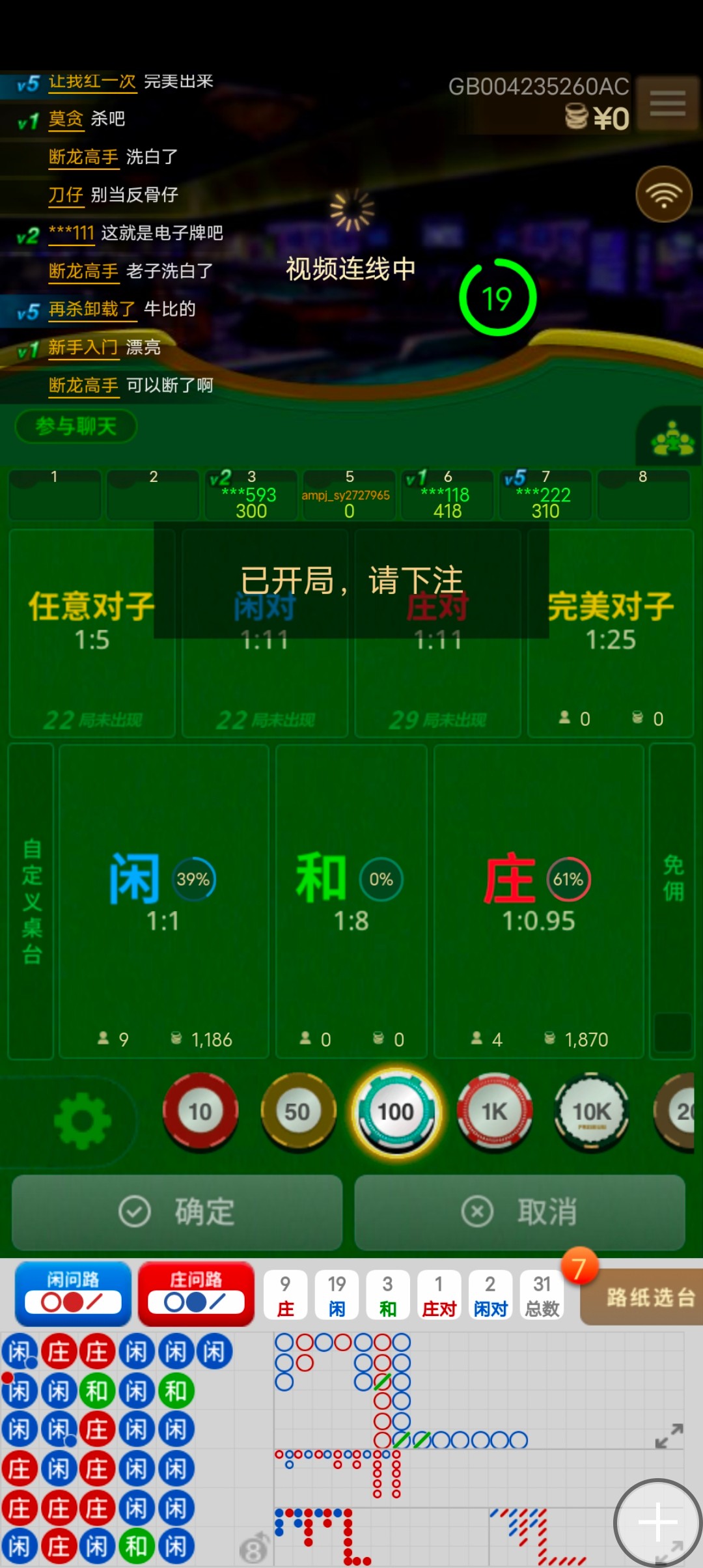Select the 50 chip
Image resolution: width=703 pixels, height=1568 pixels.
point(297,1112)
